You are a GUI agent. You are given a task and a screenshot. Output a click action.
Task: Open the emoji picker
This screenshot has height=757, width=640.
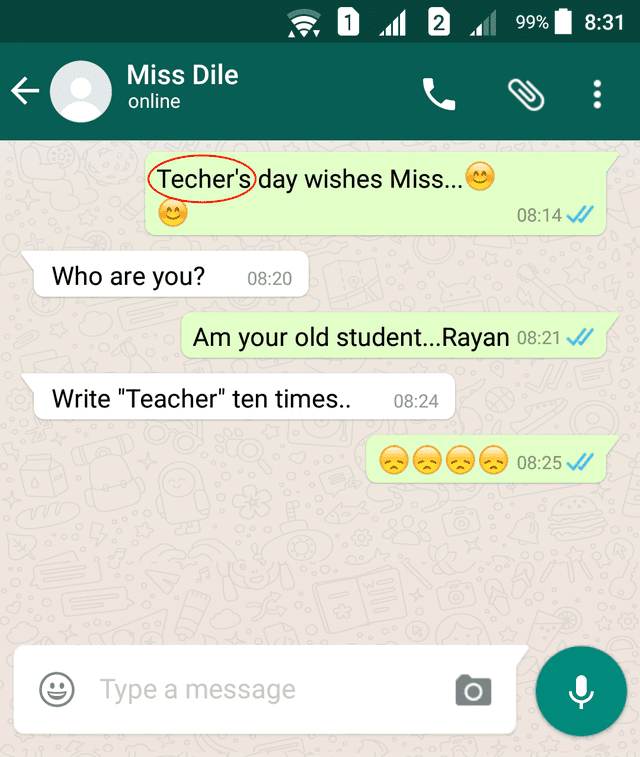click(57, 689)
